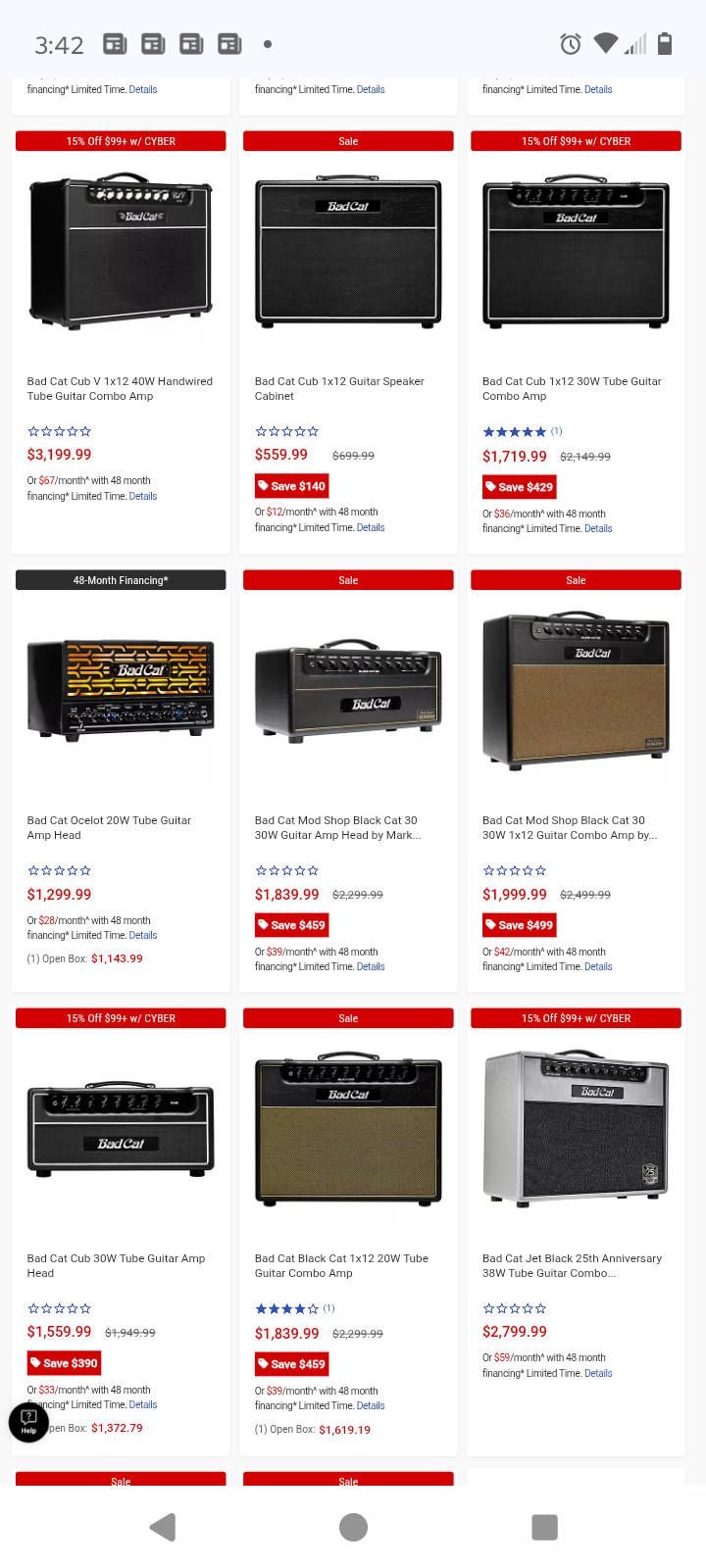Open Bad Cat Jet Black 25th Anniversary Combo
706x1568 pixels.
tap(572, 1266)
